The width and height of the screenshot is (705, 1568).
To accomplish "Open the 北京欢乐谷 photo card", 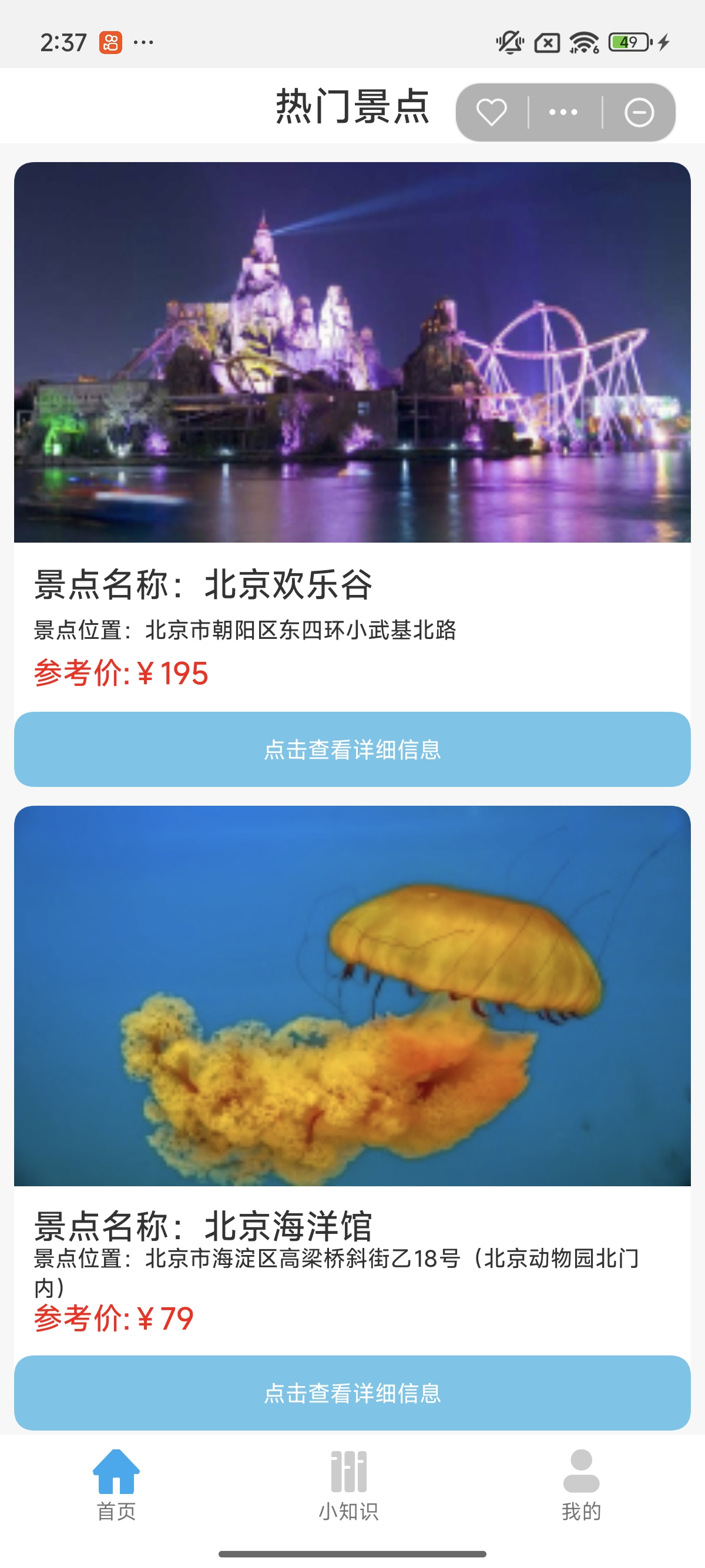I will (x=352, y=352).
